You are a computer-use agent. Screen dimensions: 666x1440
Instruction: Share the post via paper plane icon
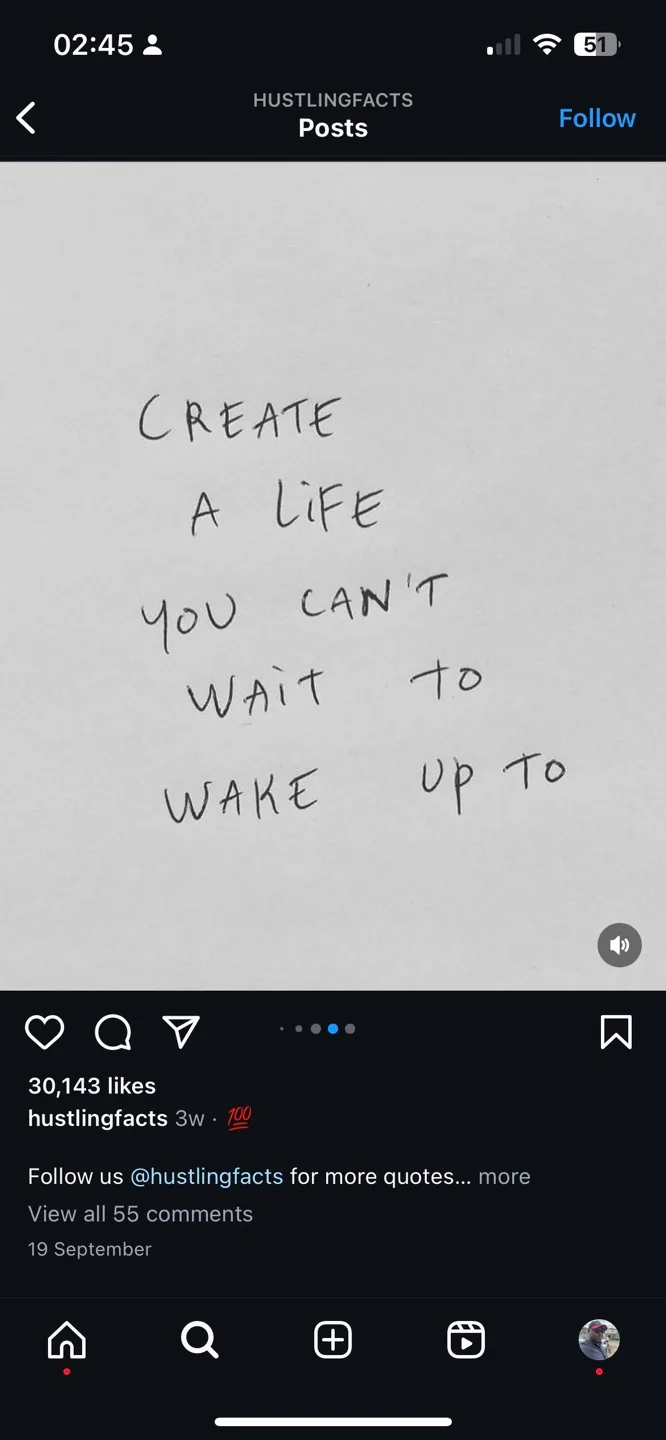(x=181, y=1032)
